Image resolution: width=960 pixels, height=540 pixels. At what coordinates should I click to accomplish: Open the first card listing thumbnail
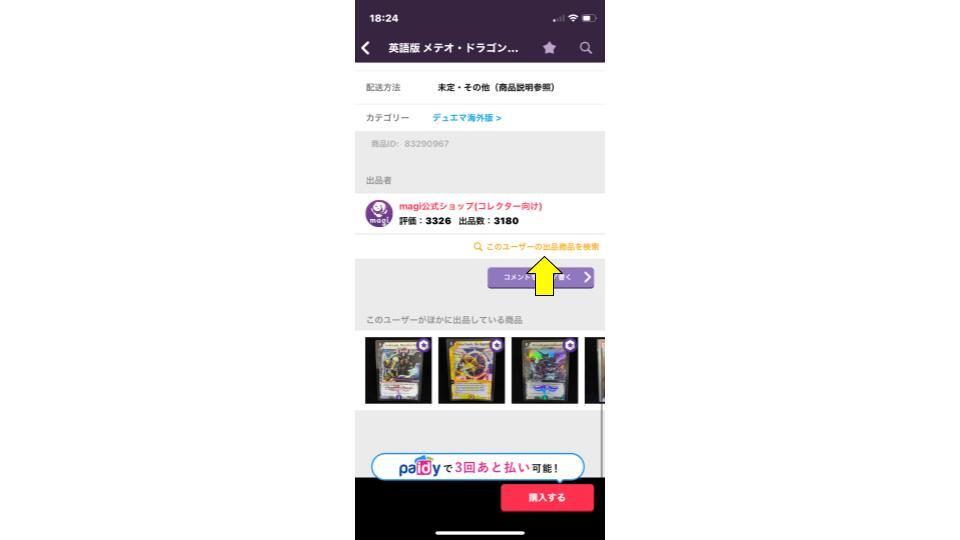point(398,370)
